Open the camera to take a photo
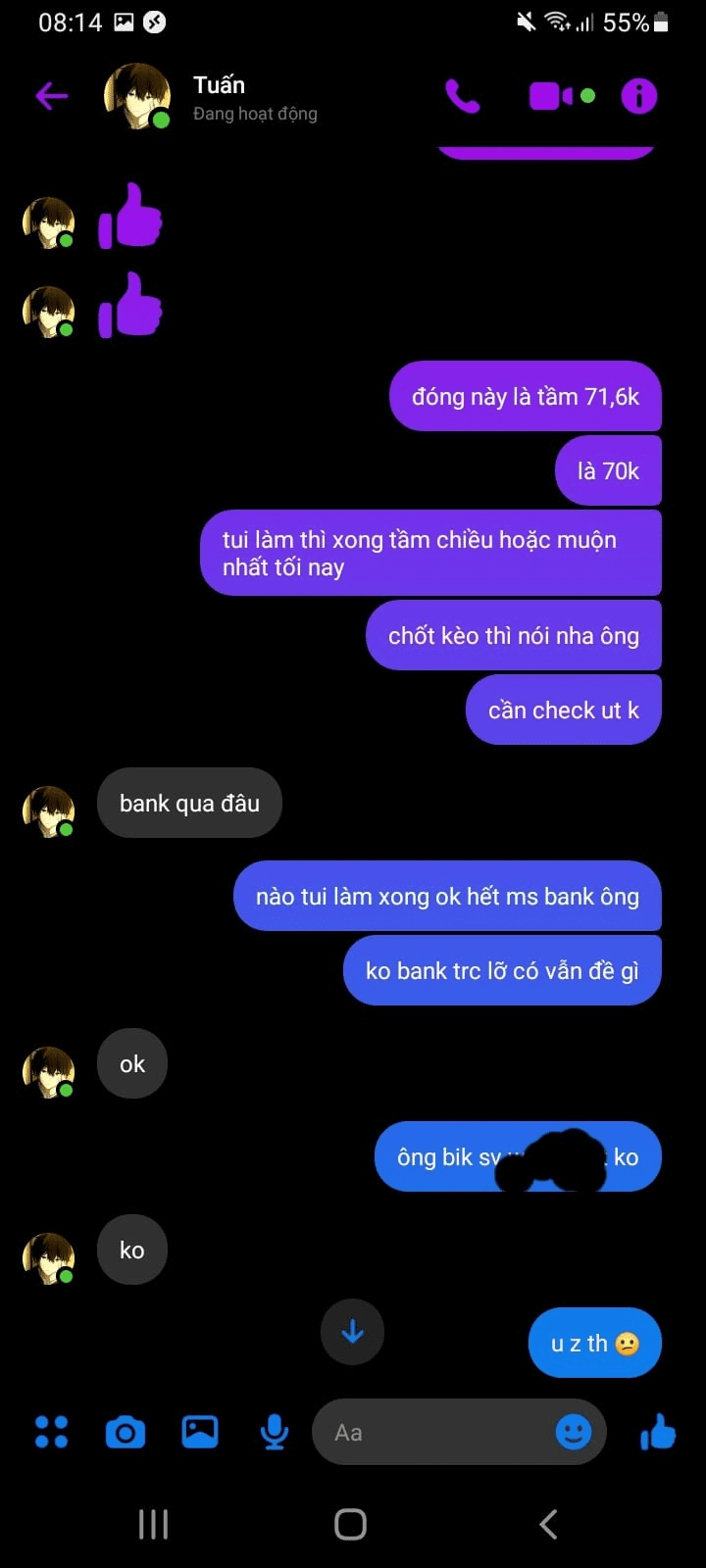This screenshot has width=706, height=1568. click(x=126, y=1432)
